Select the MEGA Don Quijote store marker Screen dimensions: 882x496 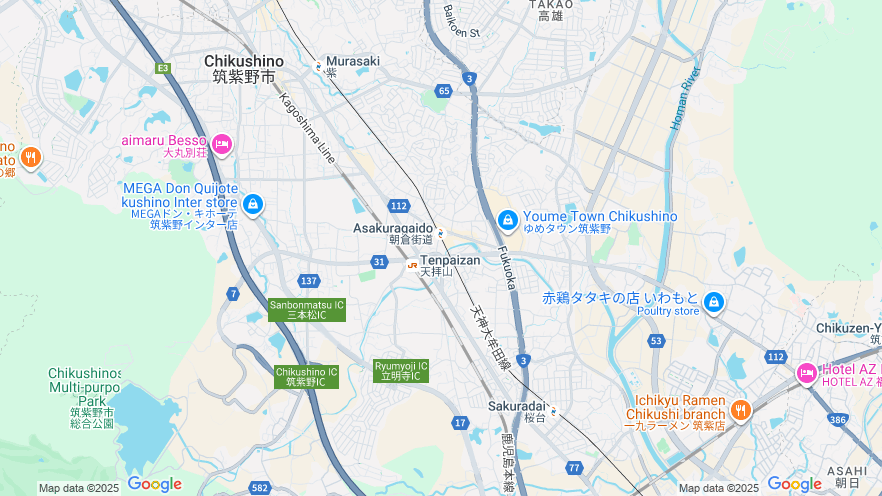[x=252, y=205]
